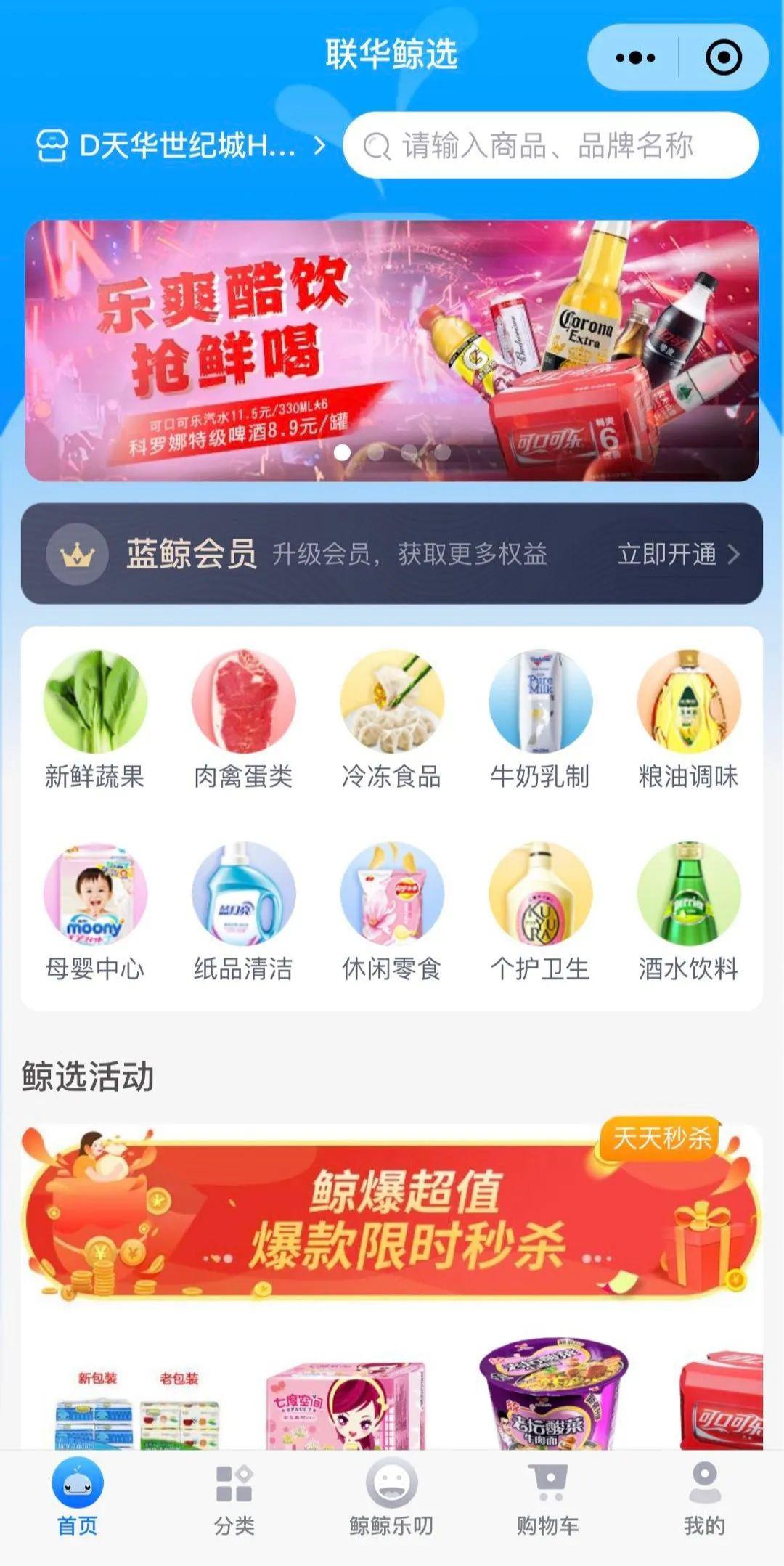
Task: View the 个护卫生 category
Action: click(540, 912)
